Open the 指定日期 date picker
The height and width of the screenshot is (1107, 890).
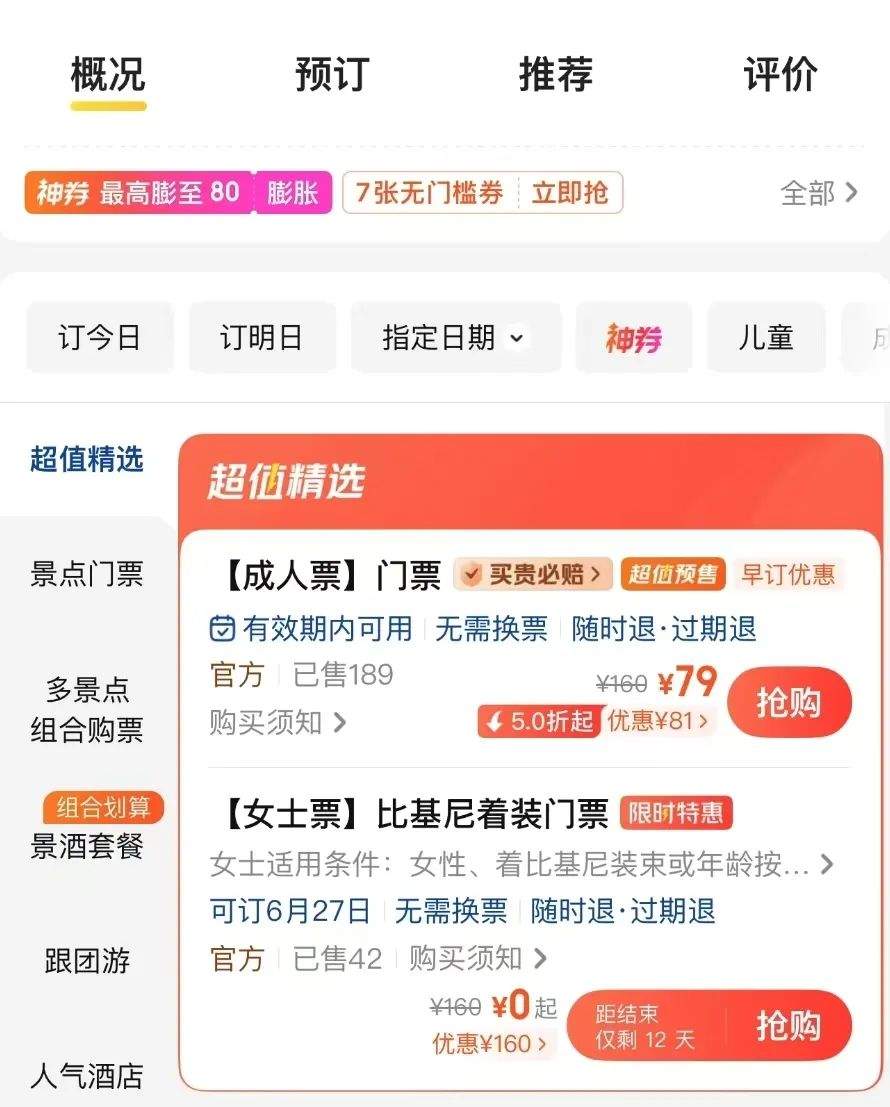pos(454,338)
